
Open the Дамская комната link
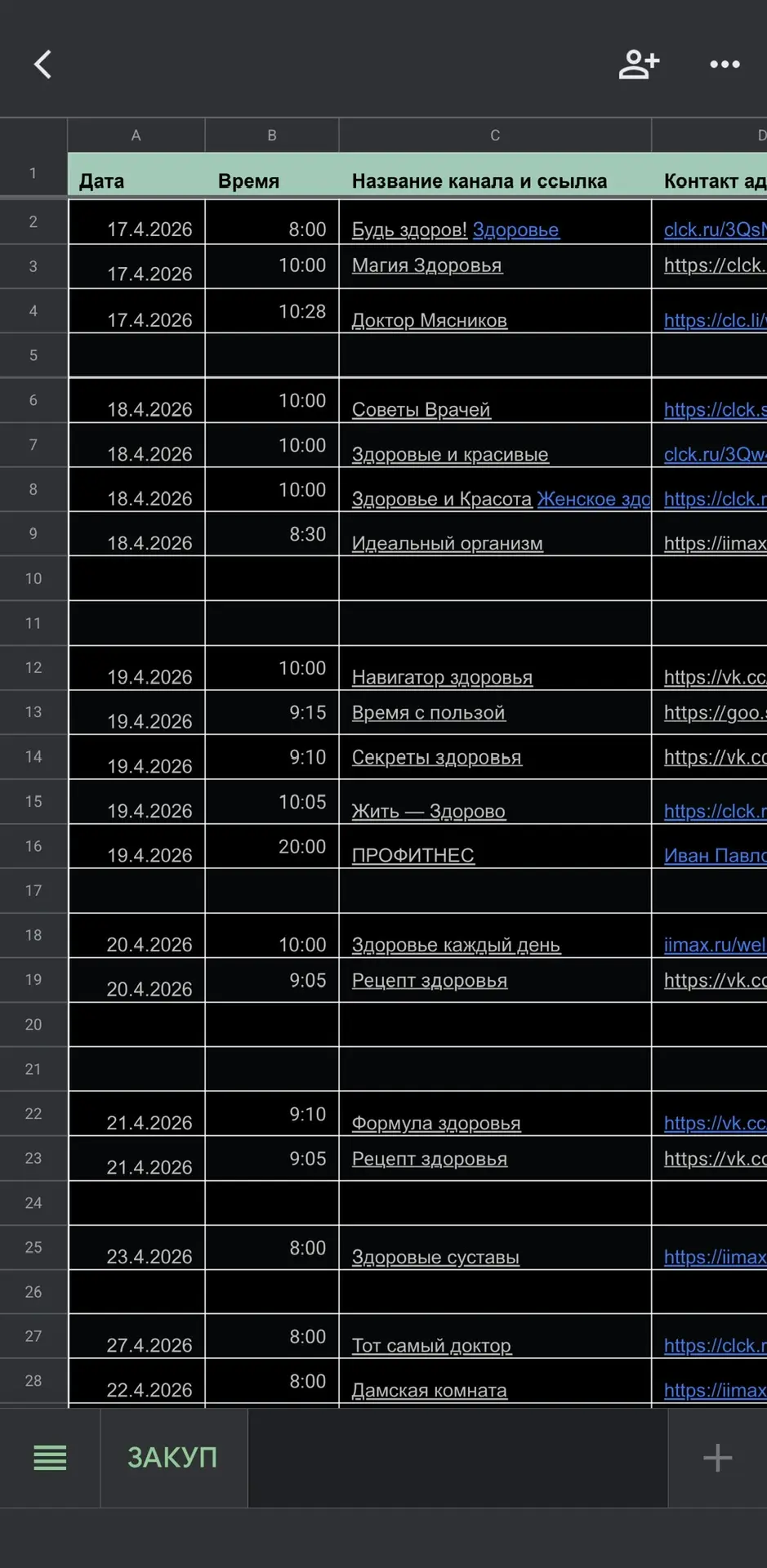[x=430, y=1390]
